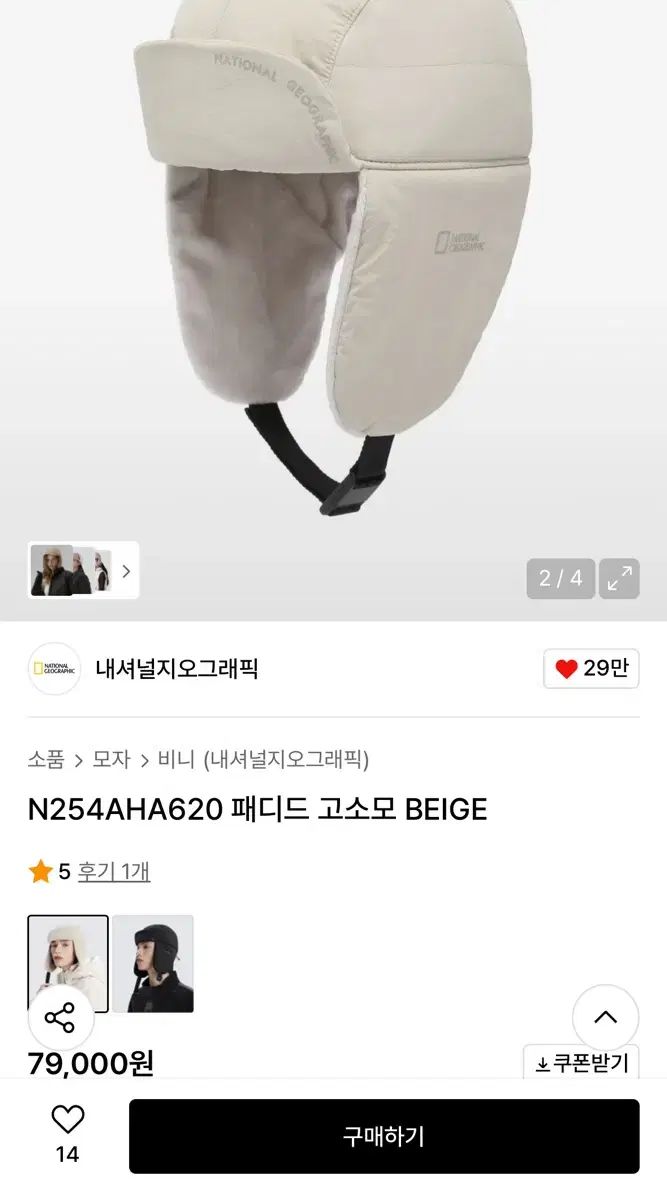Select the black color option

(152, 963)
